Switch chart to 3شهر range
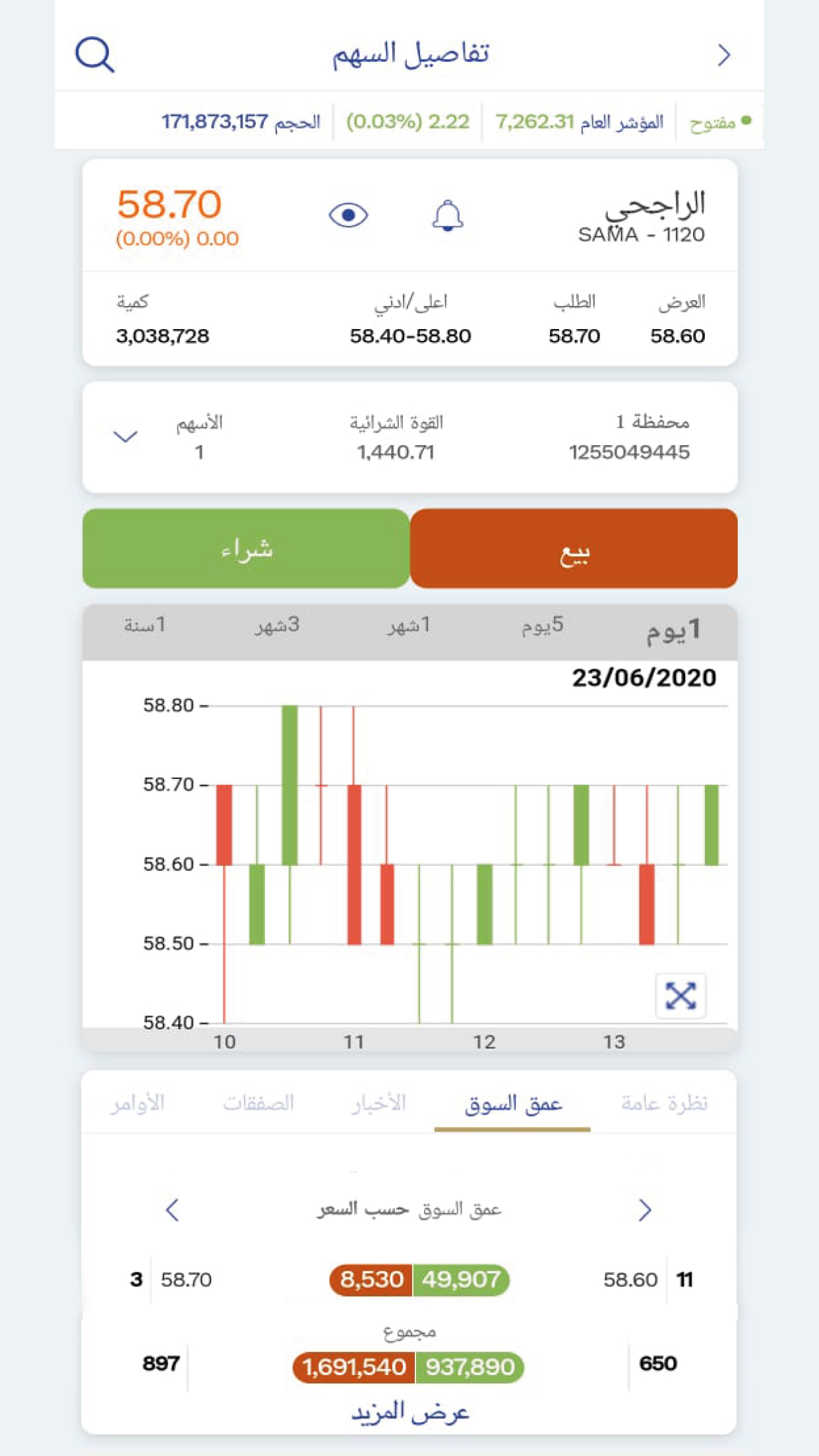819x1456 pixels. pos(277,625)
